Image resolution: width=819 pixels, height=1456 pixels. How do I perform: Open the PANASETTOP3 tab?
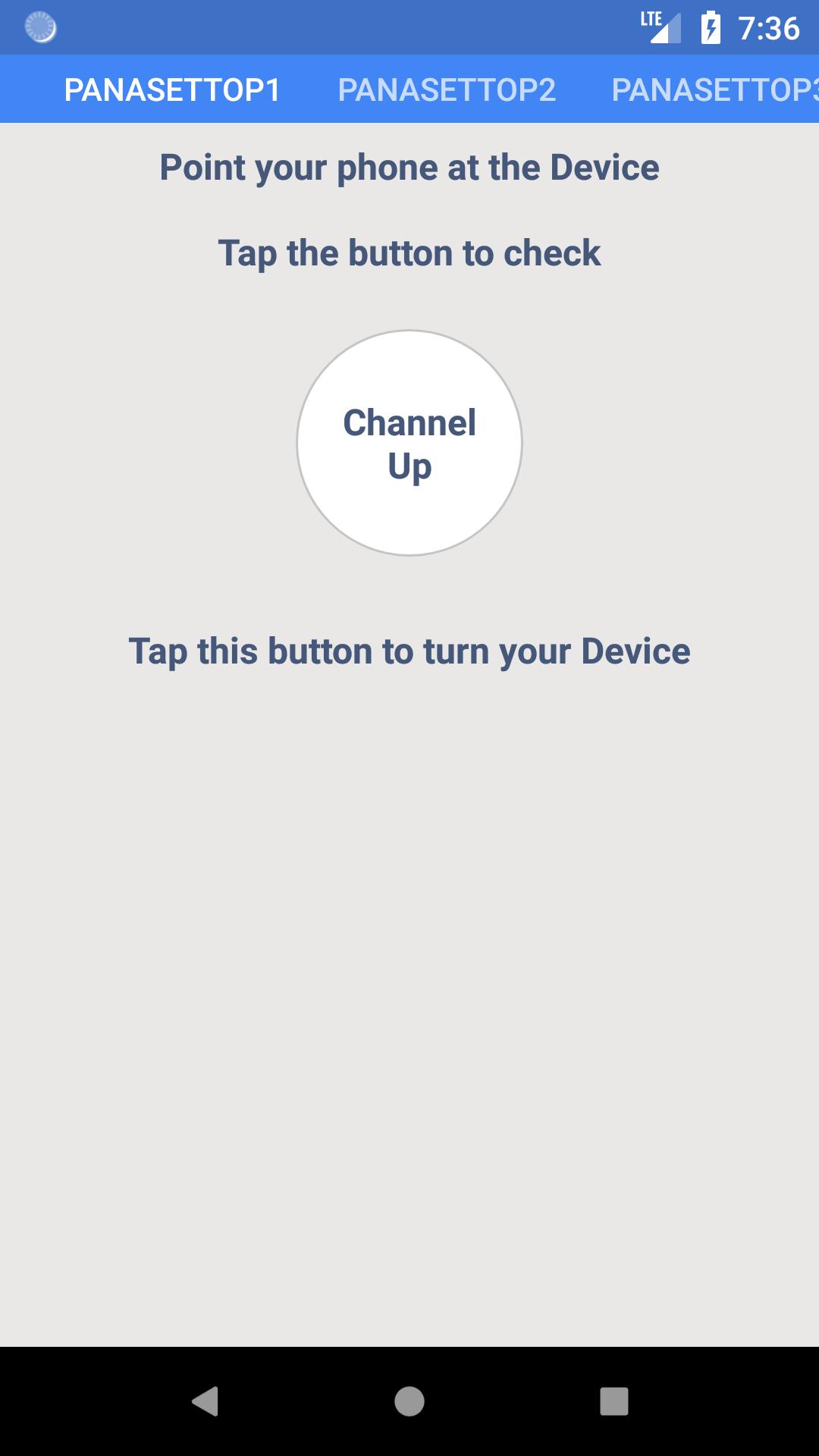(714, 89)
